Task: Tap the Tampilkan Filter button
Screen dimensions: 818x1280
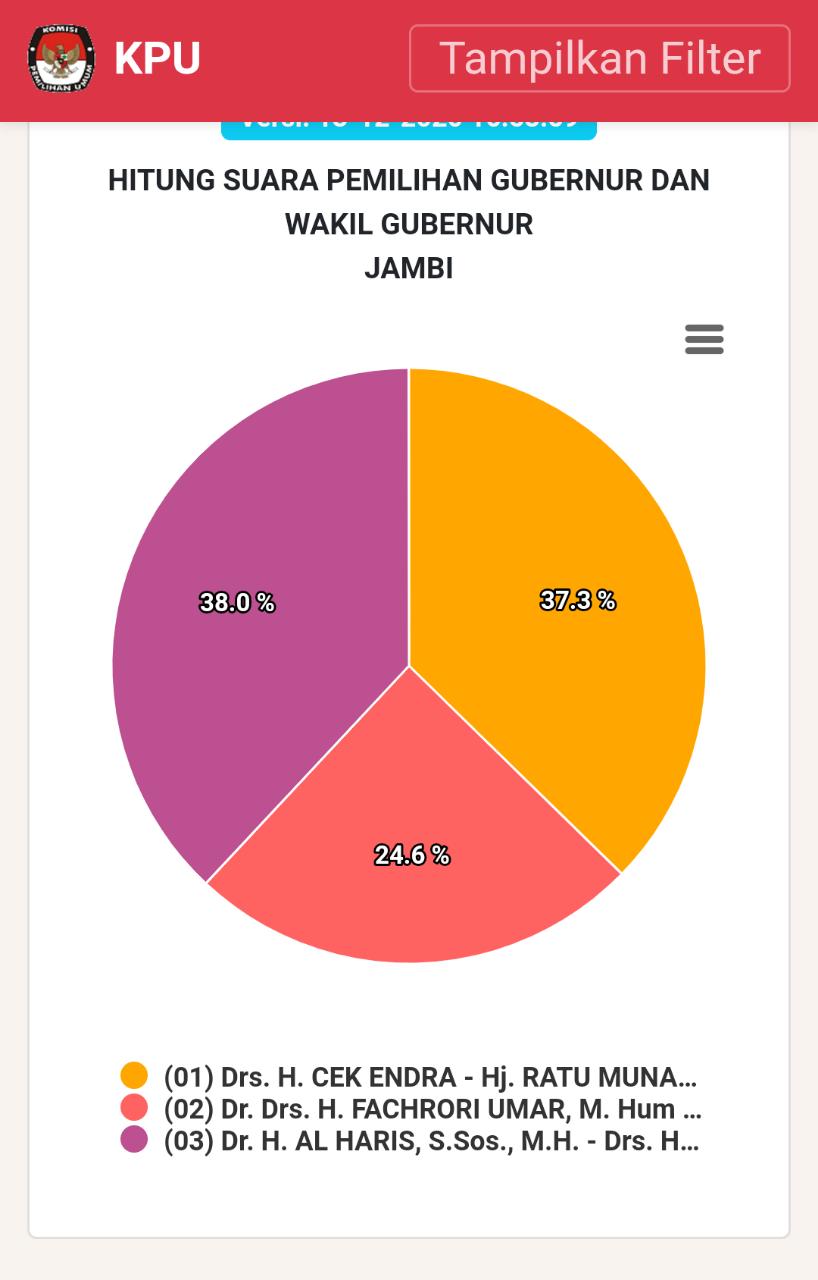Action: 599,58
